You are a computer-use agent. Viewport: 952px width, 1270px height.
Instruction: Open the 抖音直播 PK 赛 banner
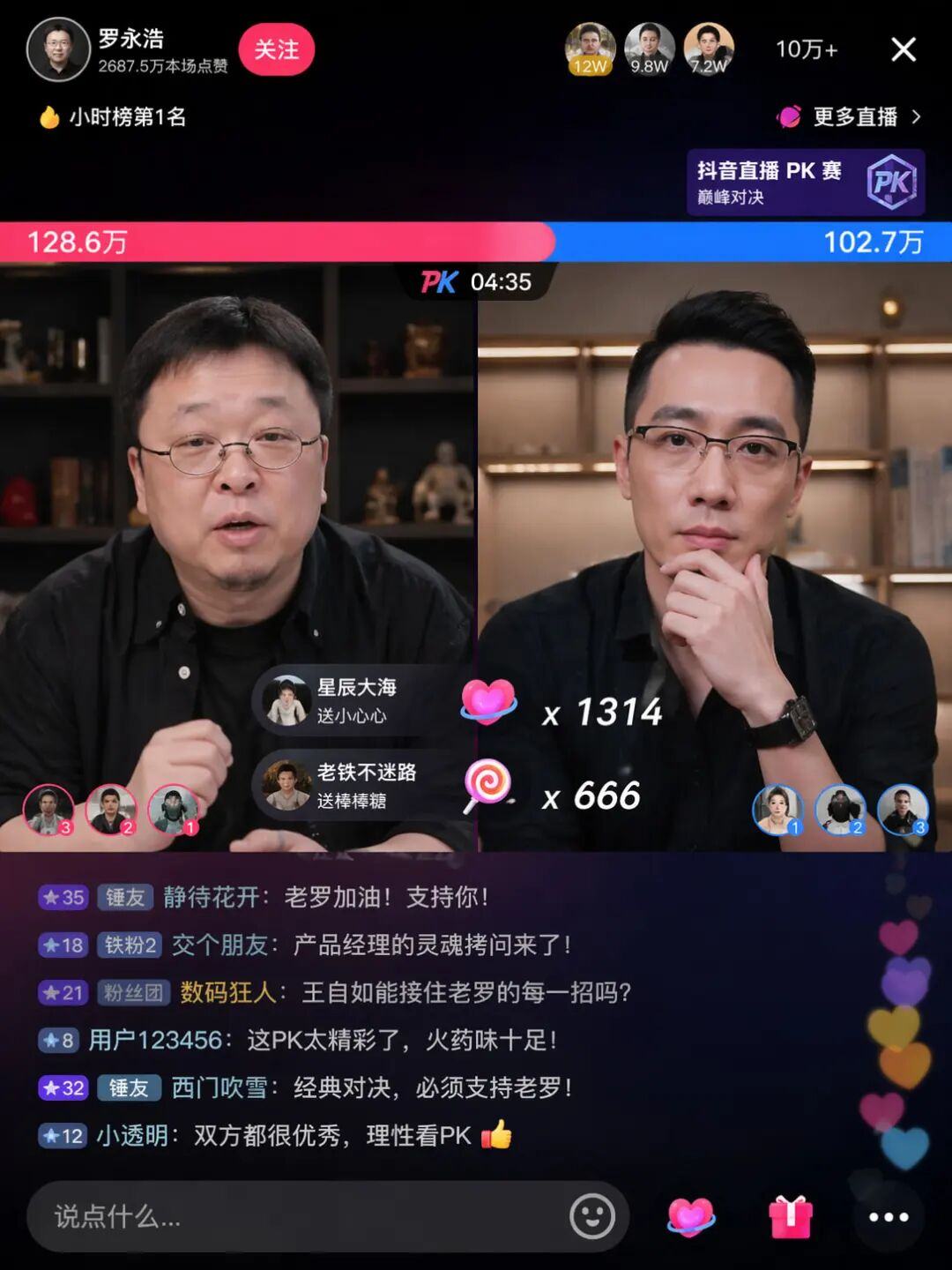(805, 183)
